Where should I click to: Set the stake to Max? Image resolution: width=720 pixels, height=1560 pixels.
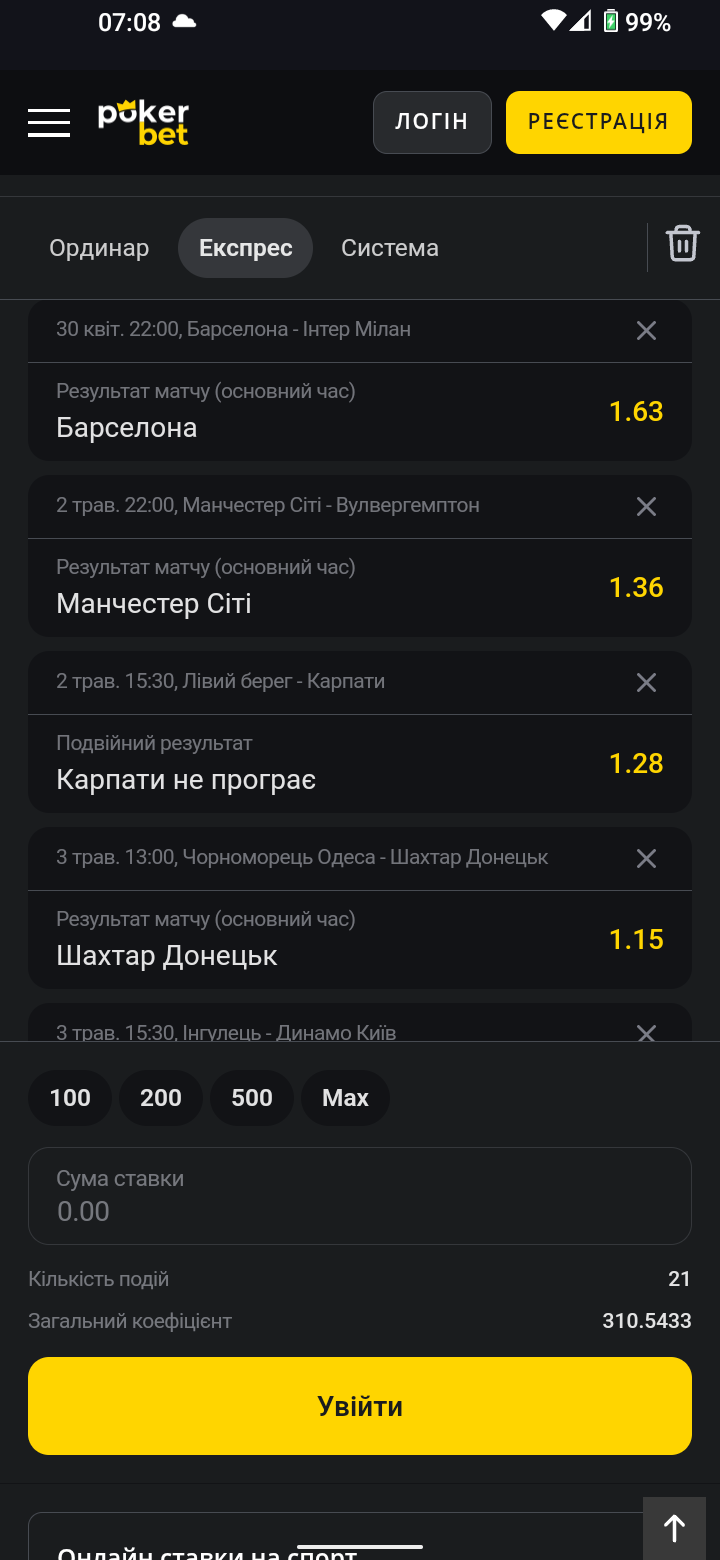coord(345,1098)
